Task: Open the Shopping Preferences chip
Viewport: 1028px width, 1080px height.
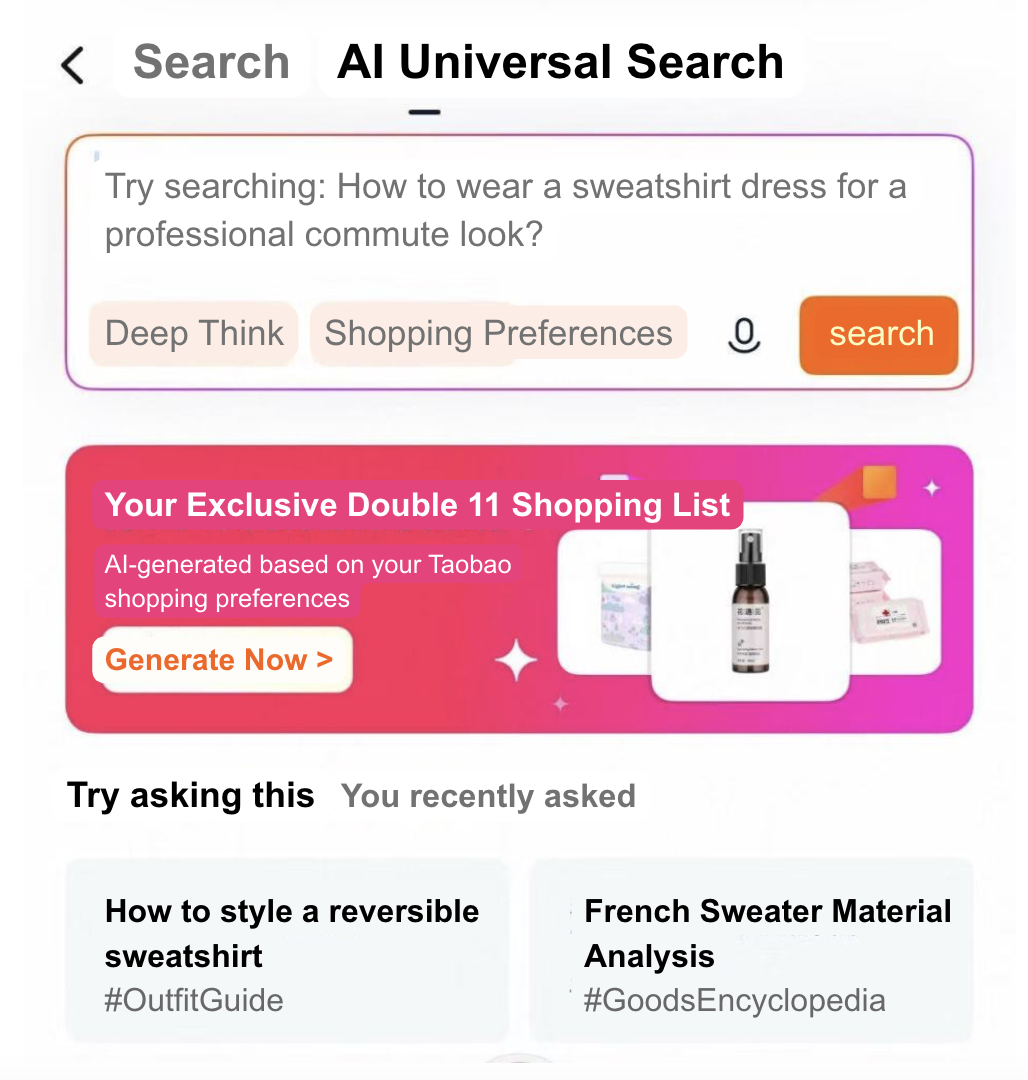Action: click(498, 333)
